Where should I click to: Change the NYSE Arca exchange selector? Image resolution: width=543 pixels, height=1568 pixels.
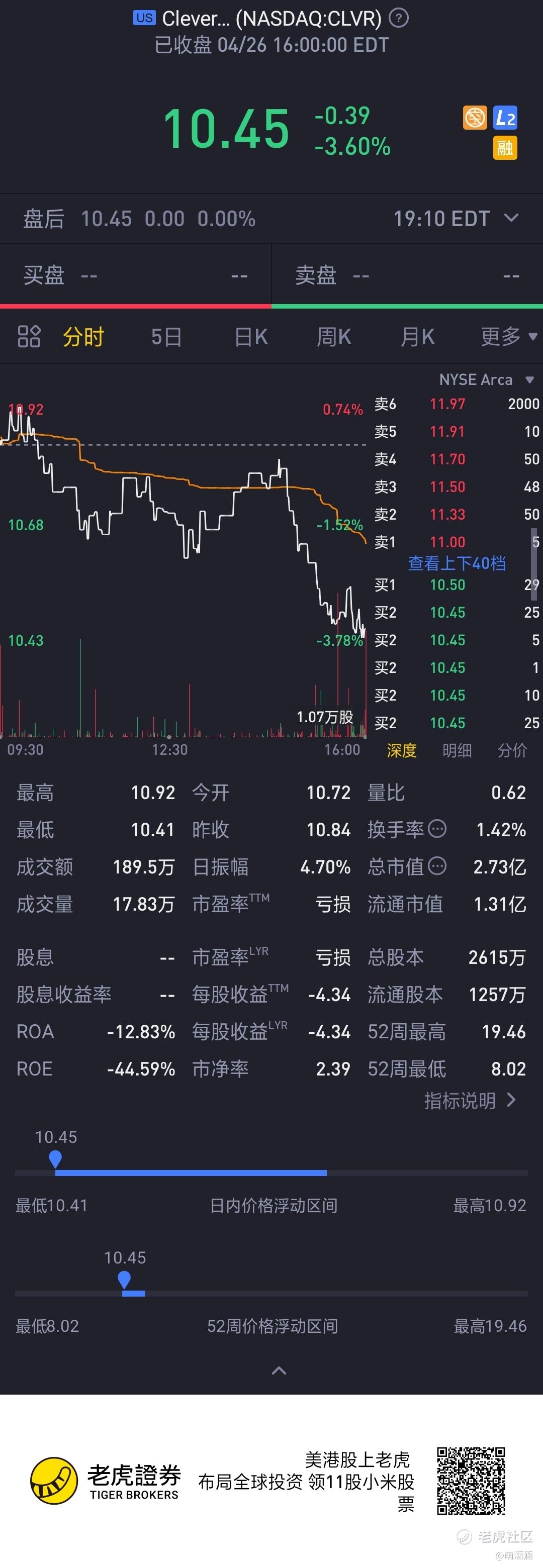point(486,380)
